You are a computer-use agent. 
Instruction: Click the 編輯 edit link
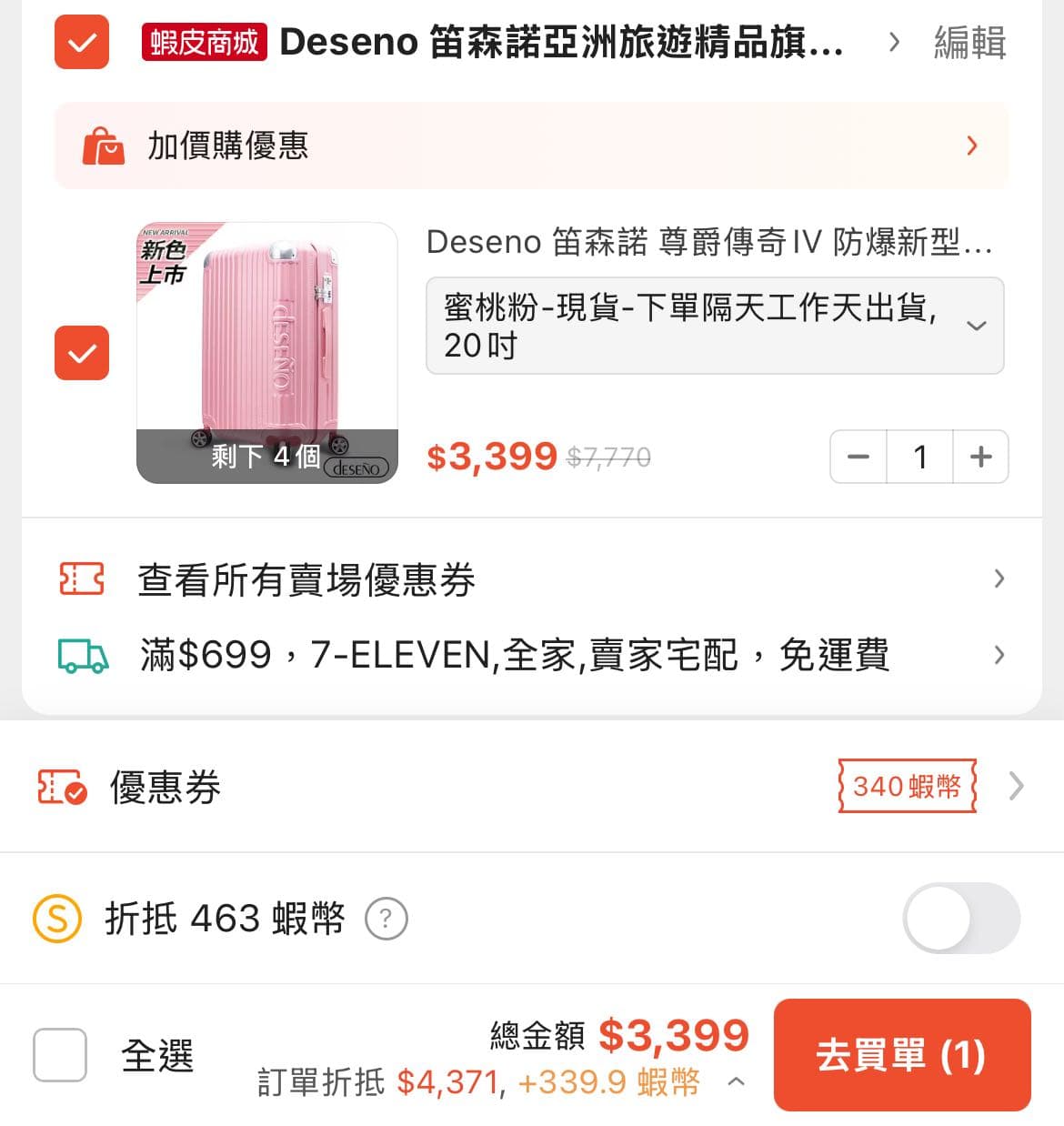coord(968,43)
